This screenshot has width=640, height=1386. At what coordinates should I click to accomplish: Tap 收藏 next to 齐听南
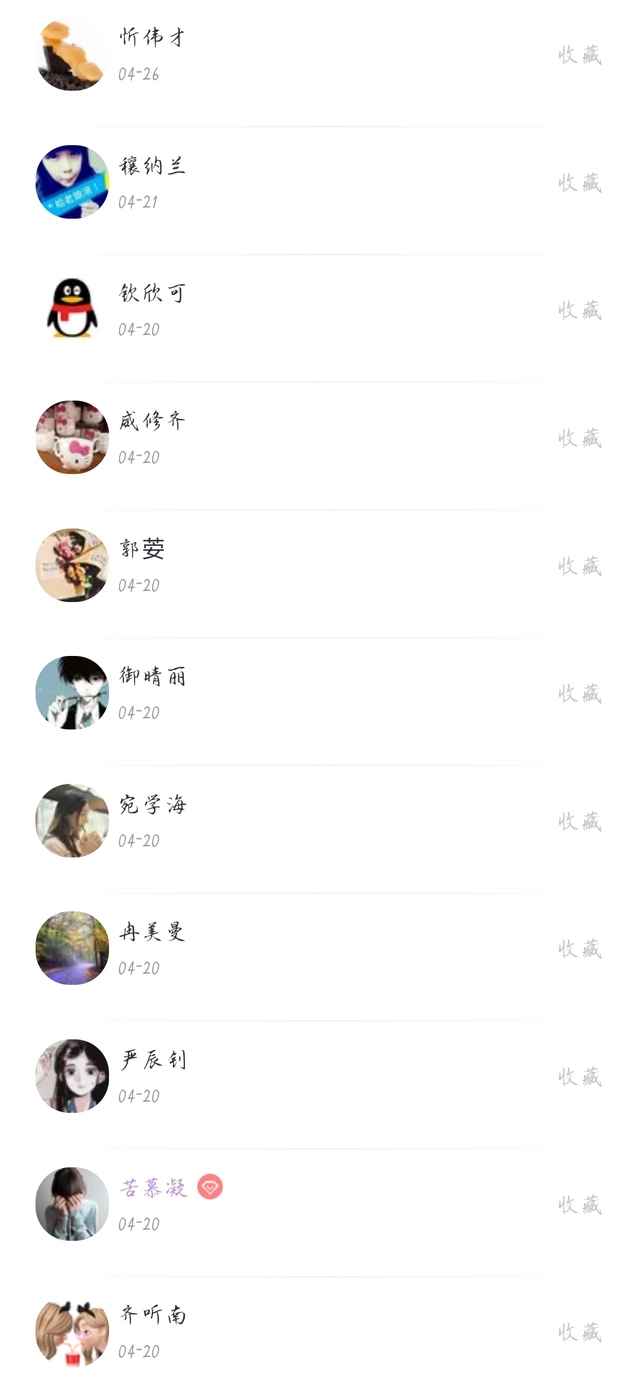click(580, 1332)
